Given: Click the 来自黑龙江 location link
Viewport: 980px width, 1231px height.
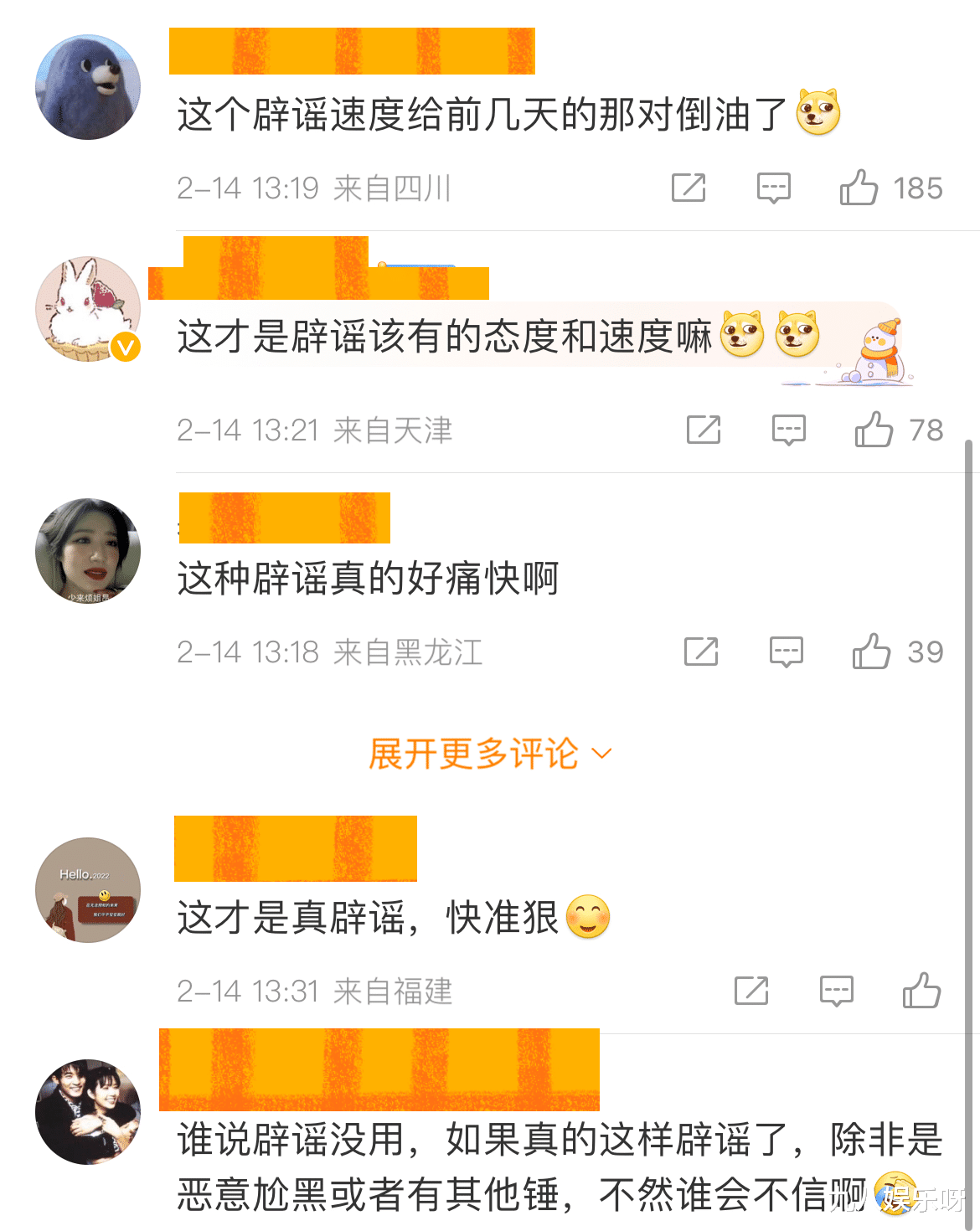Looking at the screenshot, I should (410, 652).
